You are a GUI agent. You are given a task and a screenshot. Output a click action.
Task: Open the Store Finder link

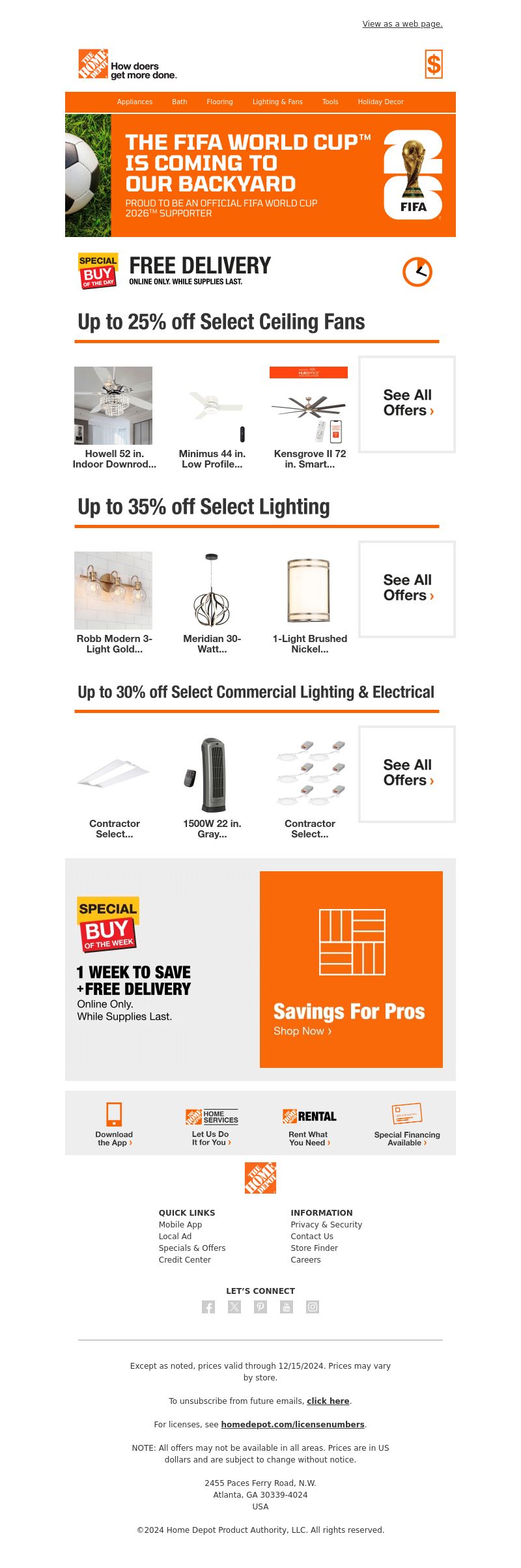[x=314, y=1248]
